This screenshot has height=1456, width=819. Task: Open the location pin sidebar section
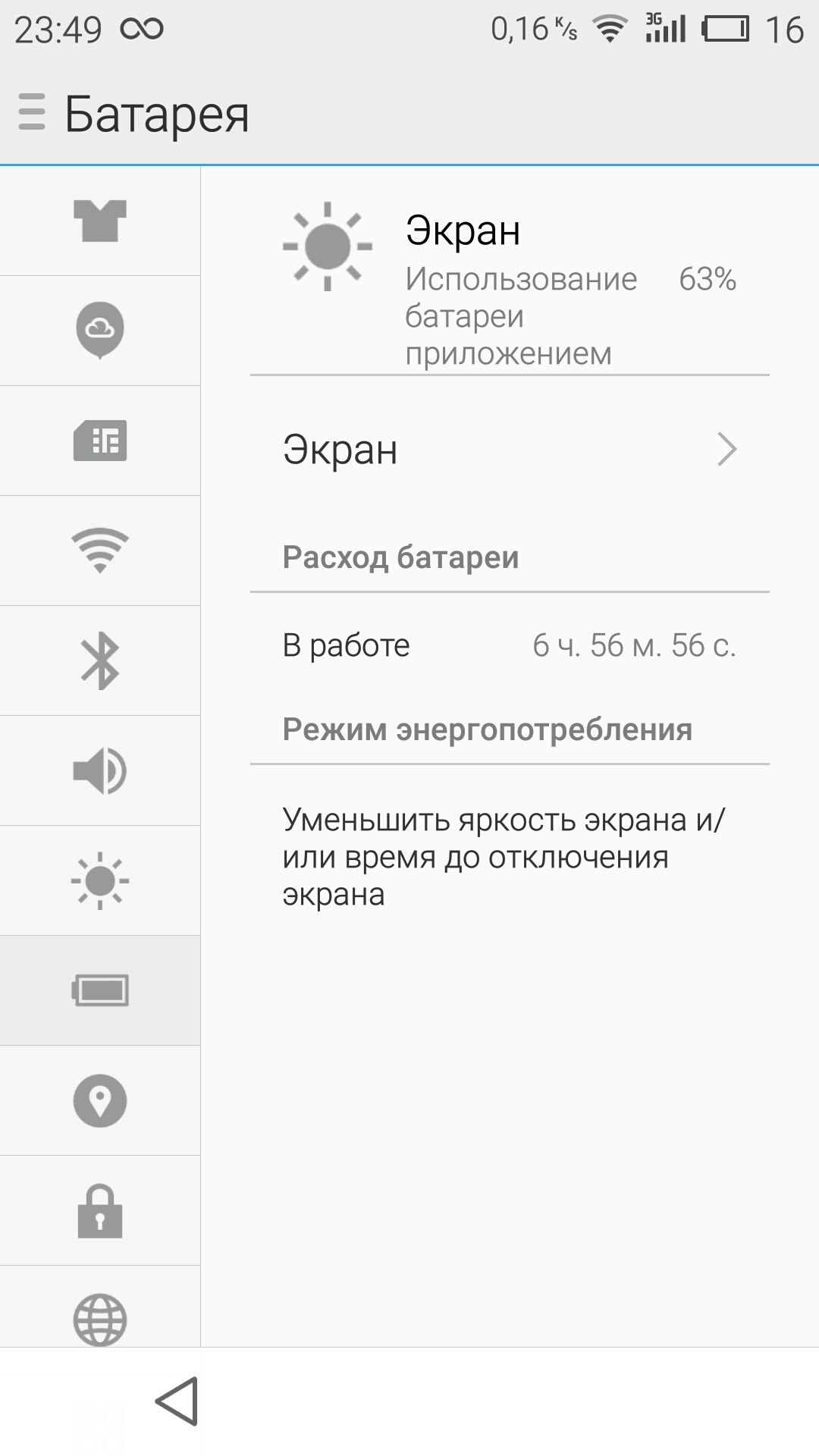[x=100, y=1100]
